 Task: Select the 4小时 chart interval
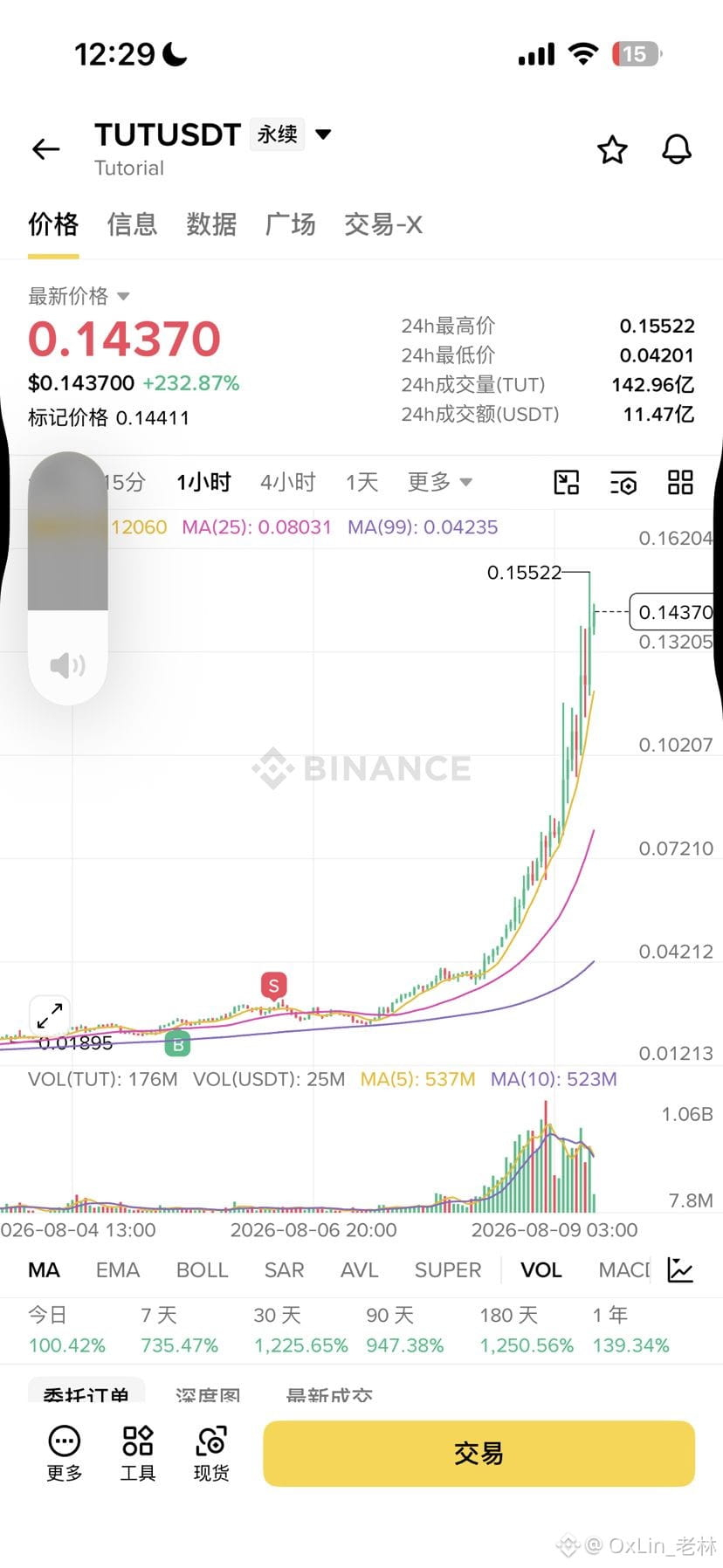point(288,482)
